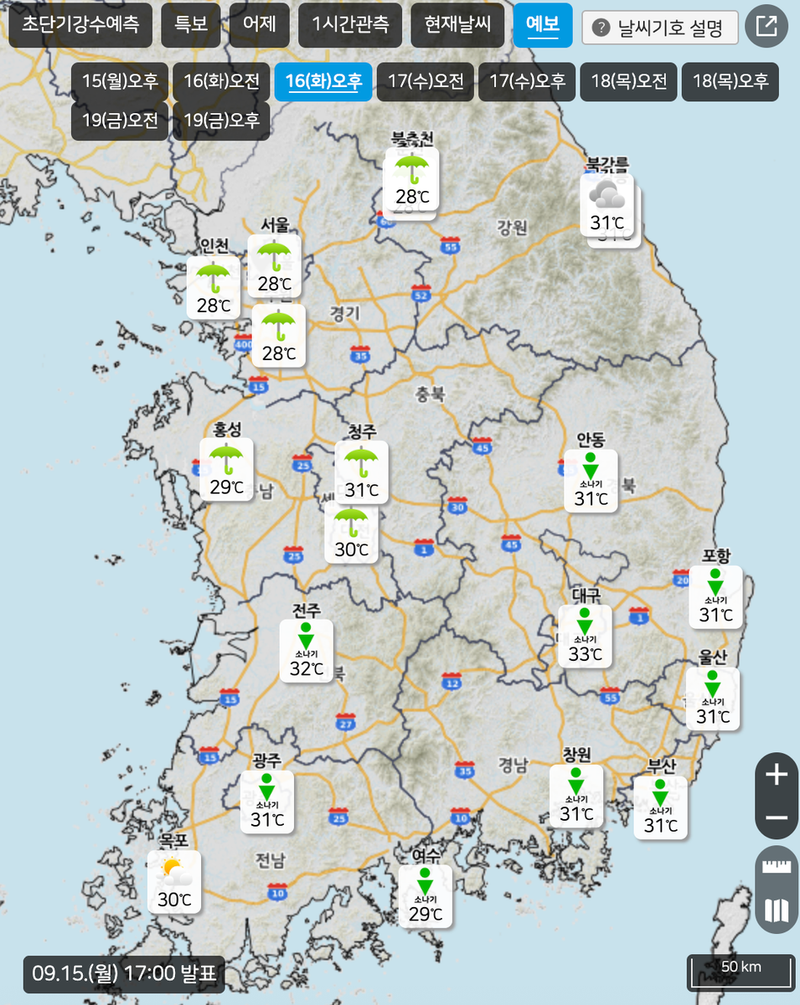
Task: Open the map in a new window
Action: coord(766,27)
